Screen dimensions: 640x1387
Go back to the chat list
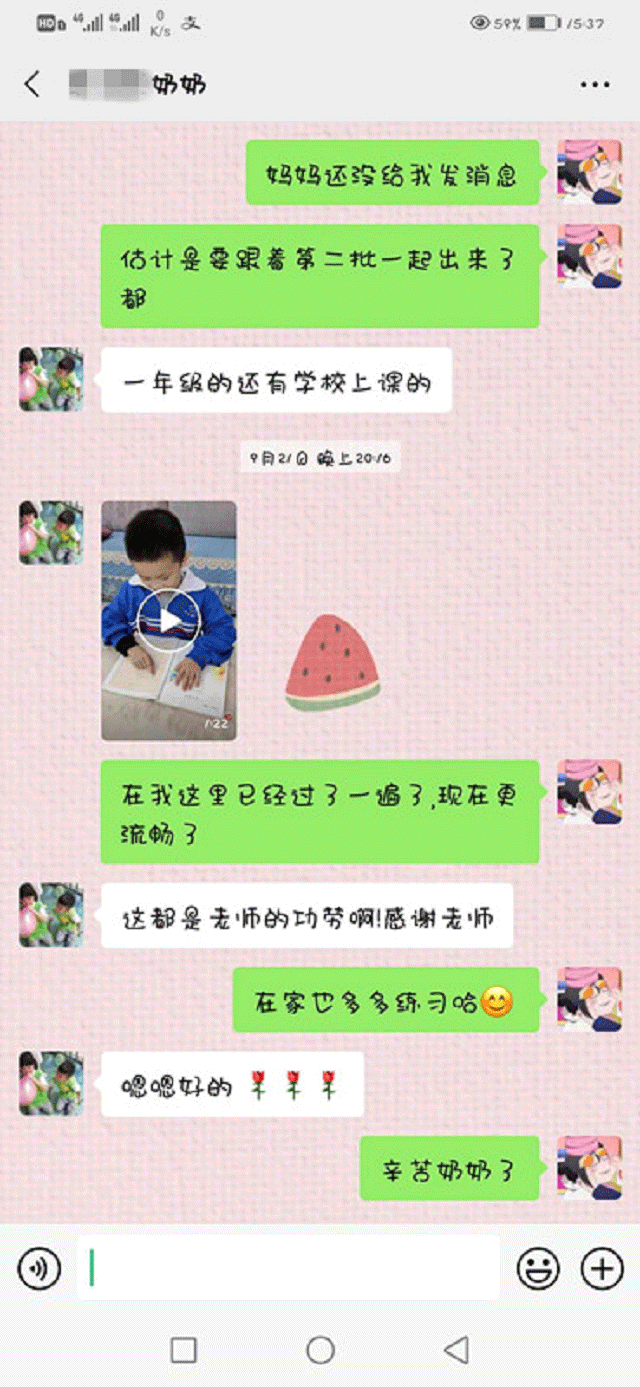click(x=33, y=84)
